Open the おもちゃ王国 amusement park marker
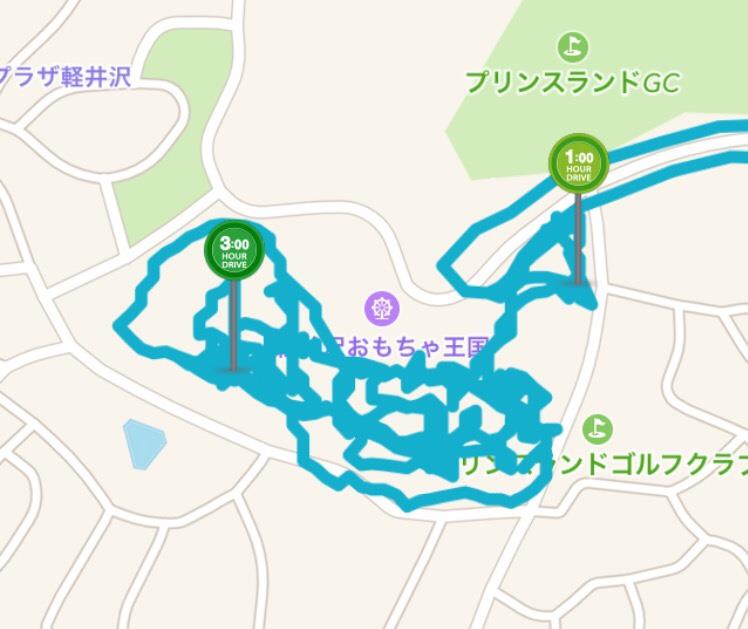 (x=379, y=307)
